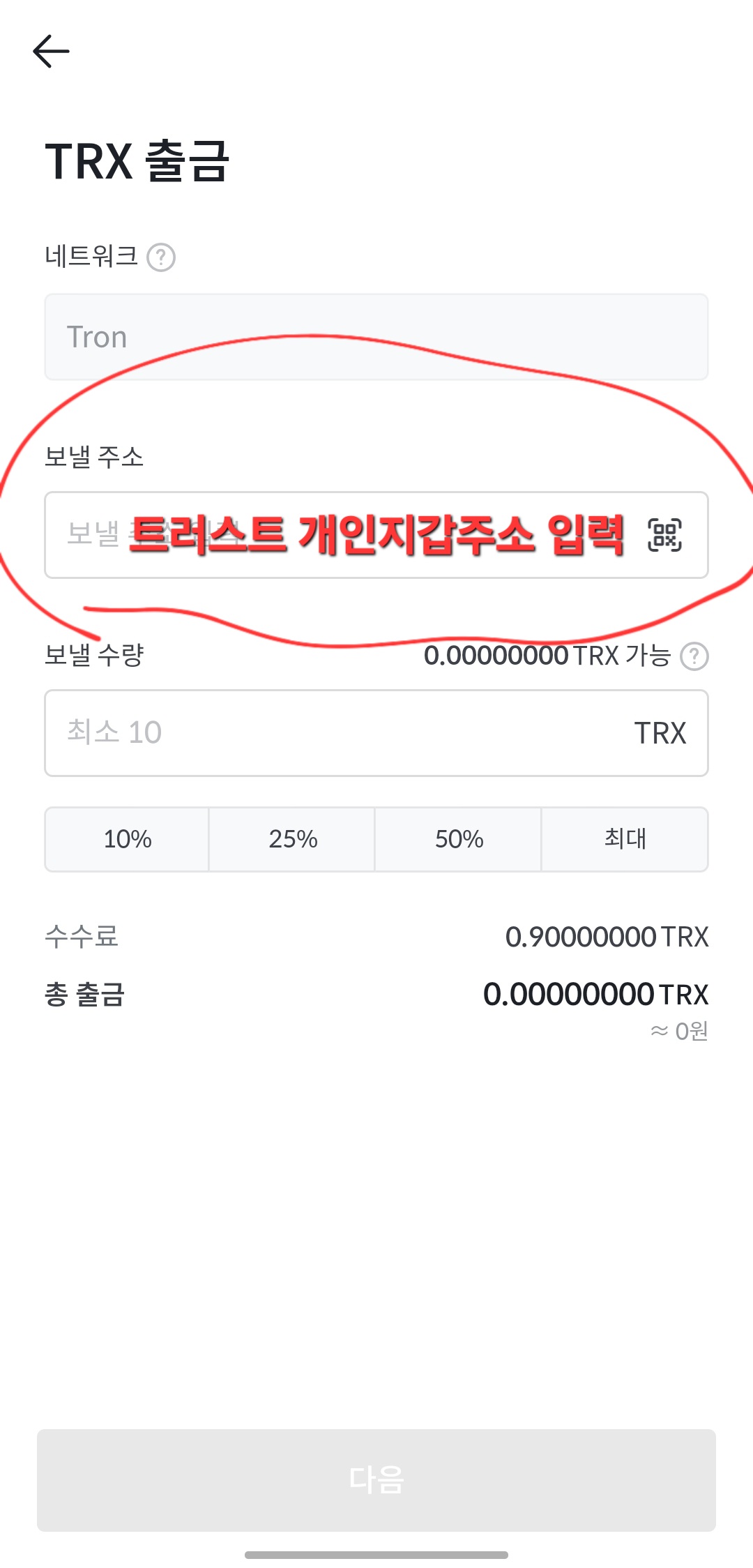Scan a QR code for the address

pos(664,535)
